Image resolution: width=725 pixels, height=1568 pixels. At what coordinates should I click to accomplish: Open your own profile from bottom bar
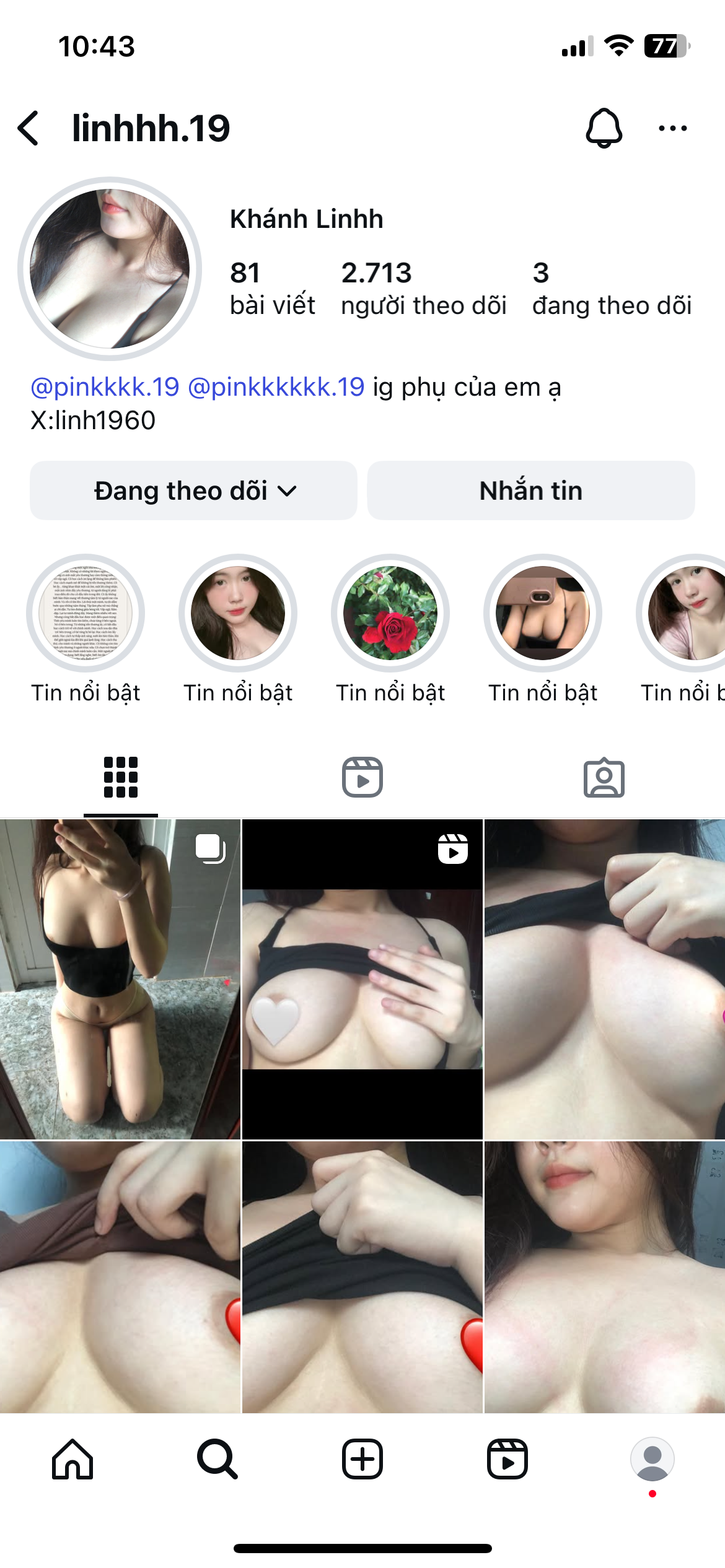[652, 1459]
